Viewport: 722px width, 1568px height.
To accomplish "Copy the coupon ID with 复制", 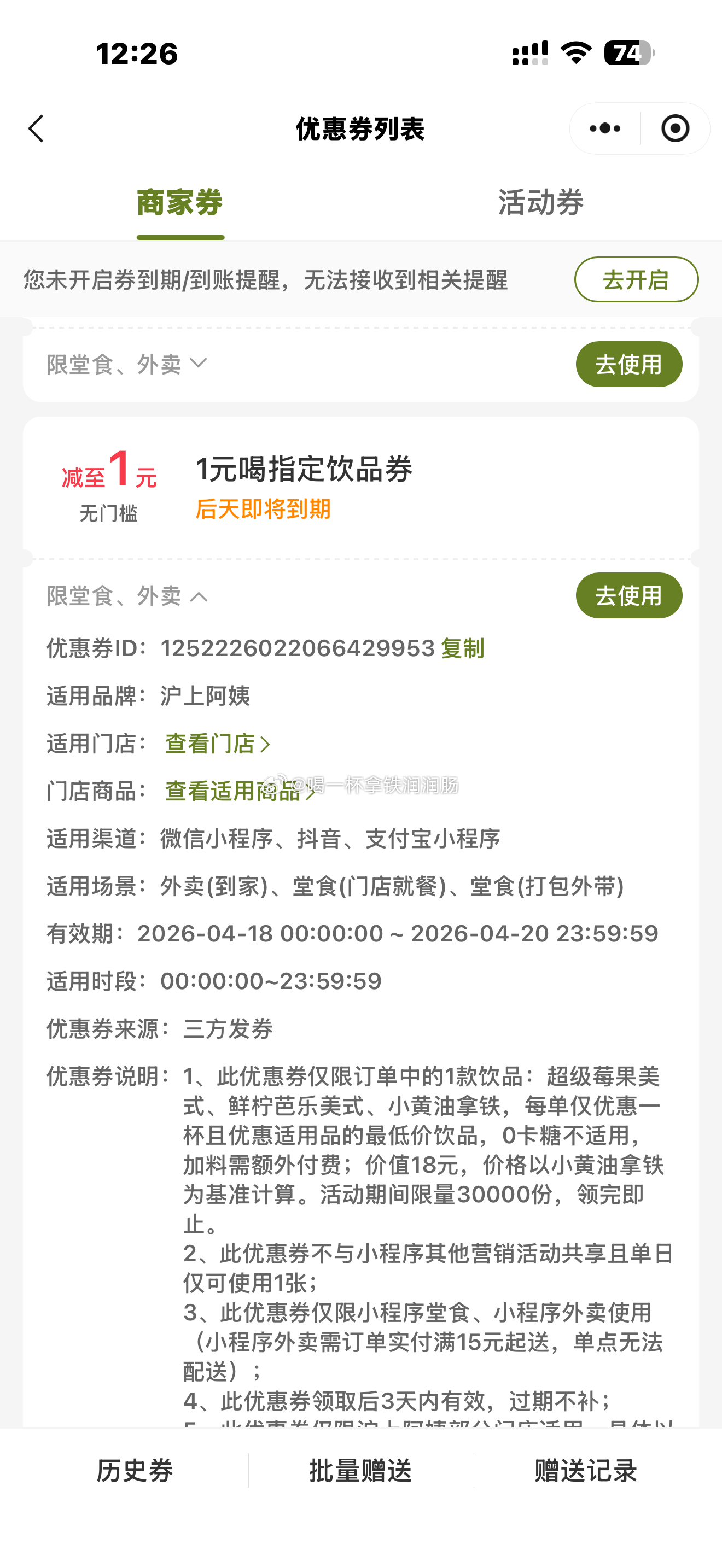I will pyautogui.click(x=463, y=648).
